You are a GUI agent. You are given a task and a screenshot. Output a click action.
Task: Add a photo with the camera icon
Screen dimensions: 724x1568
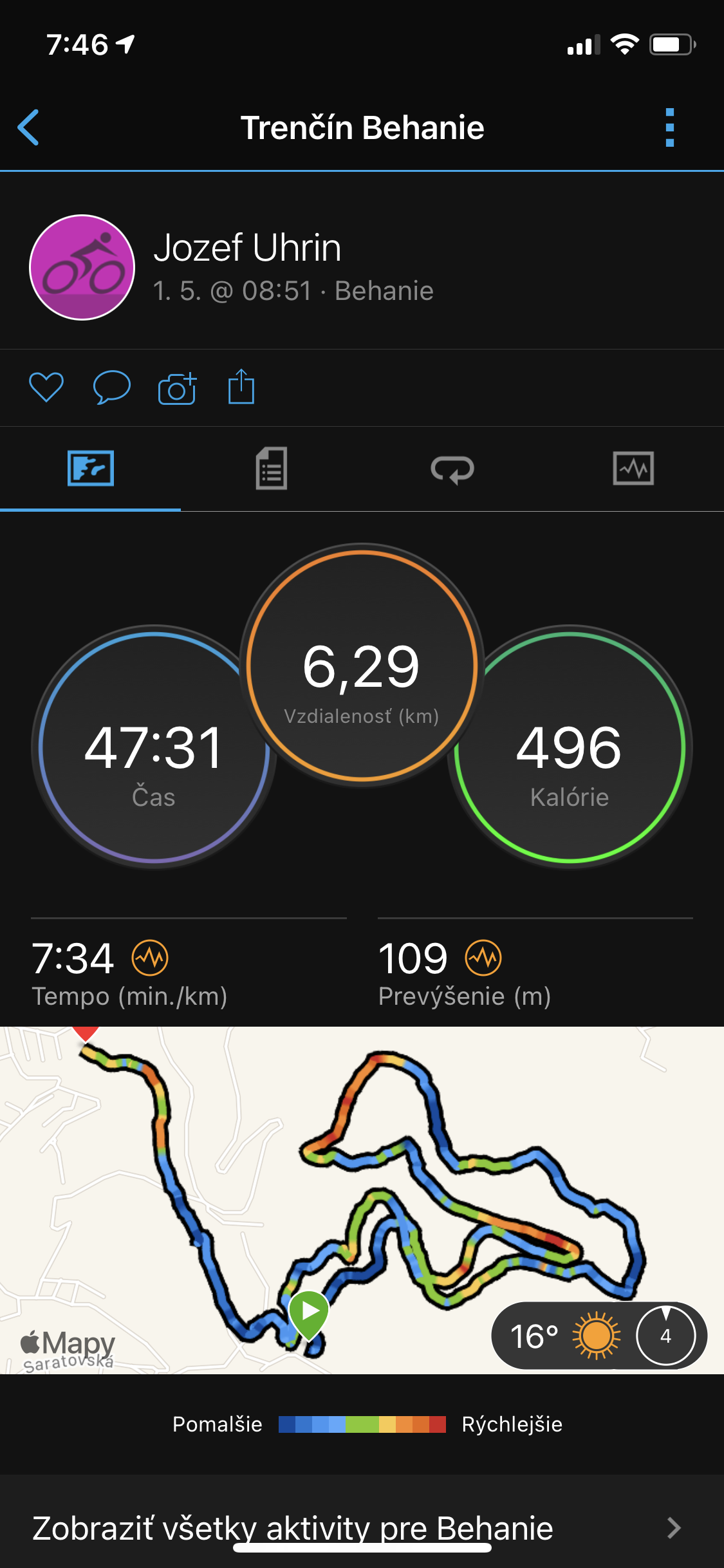[x=177, y=387]
